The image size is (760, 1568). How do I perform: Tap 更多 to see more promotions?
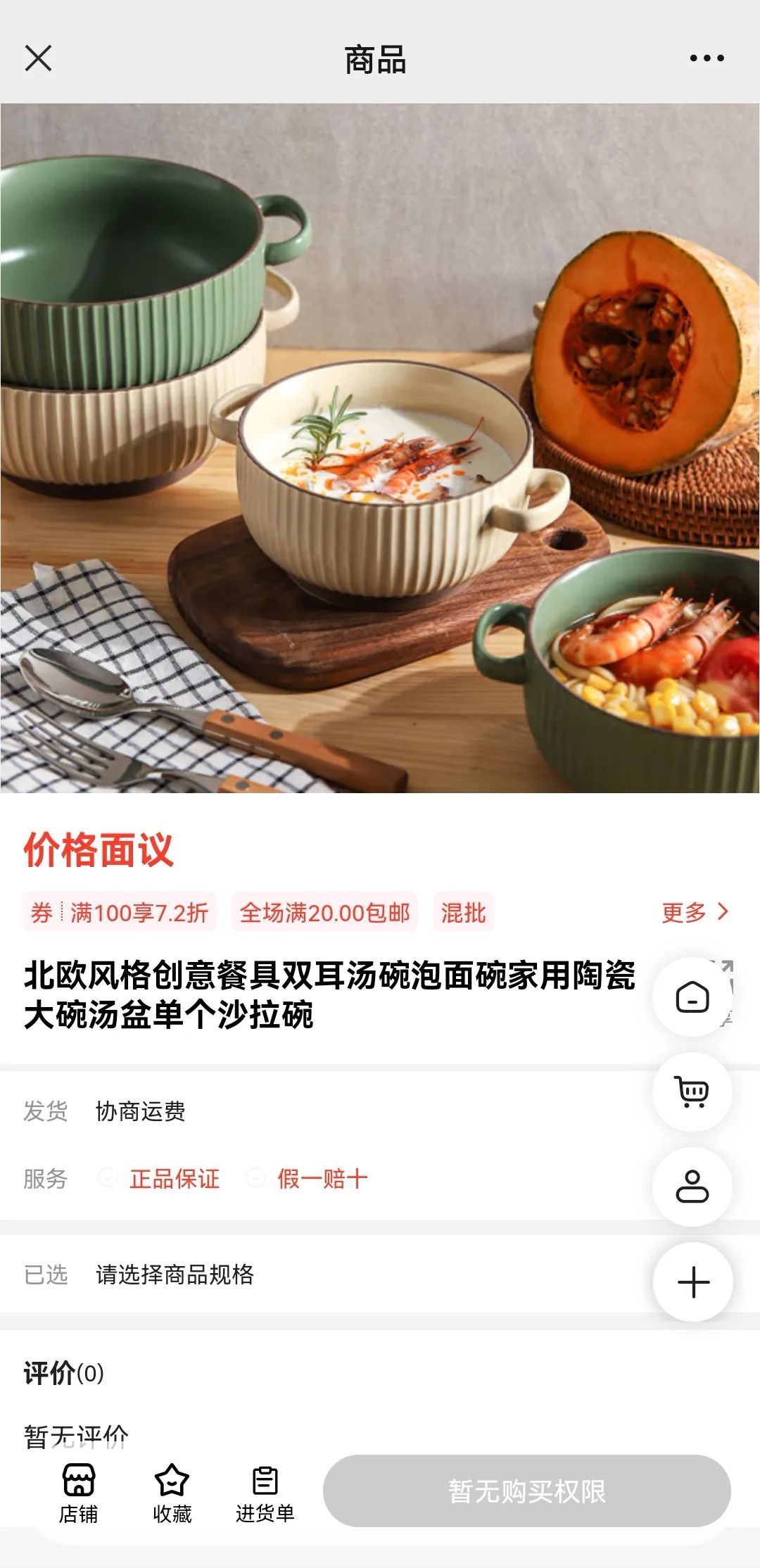tap(694, 913)
